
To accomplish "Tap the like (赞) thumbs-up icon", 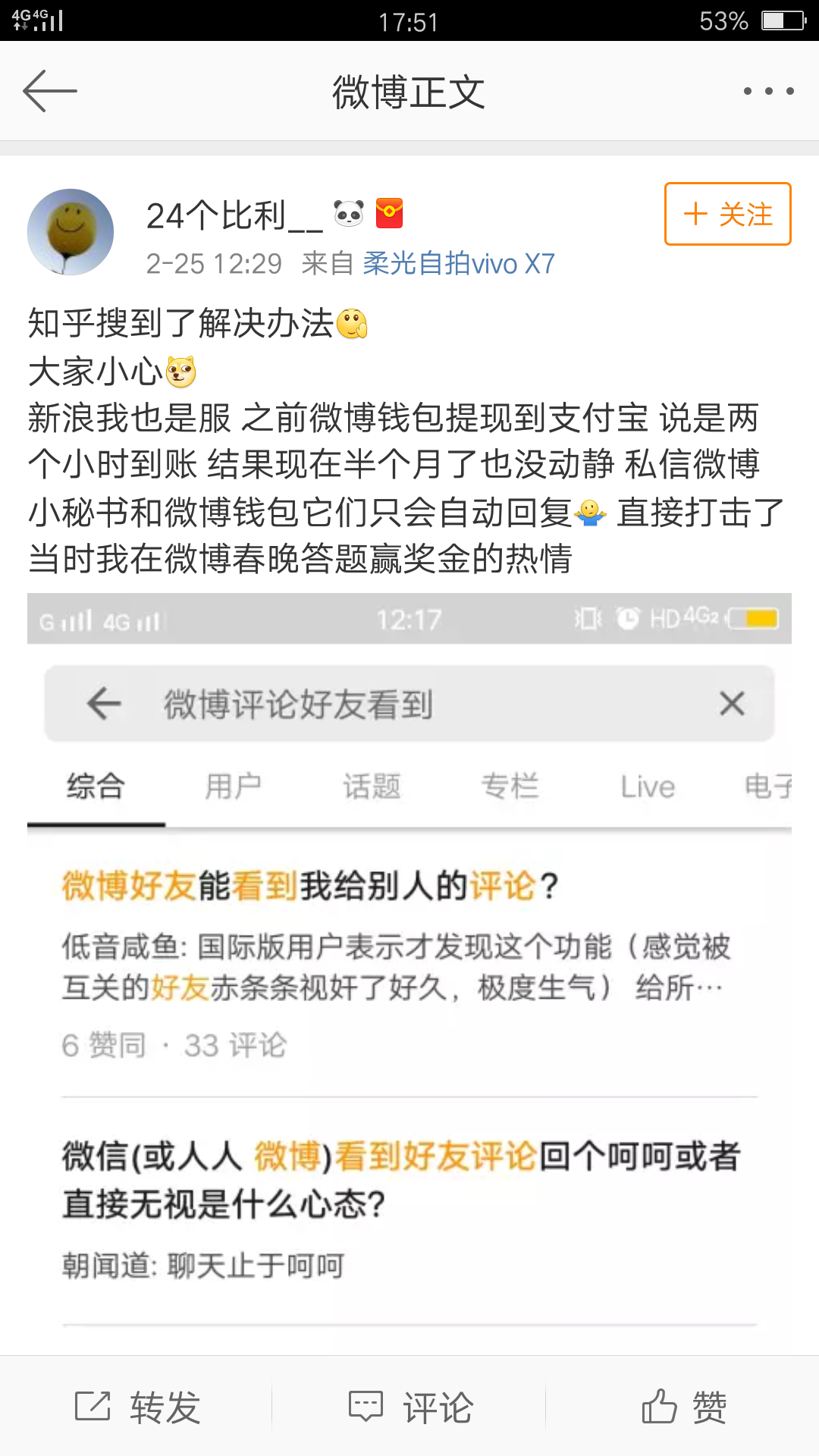I will tap(659, 1407).
